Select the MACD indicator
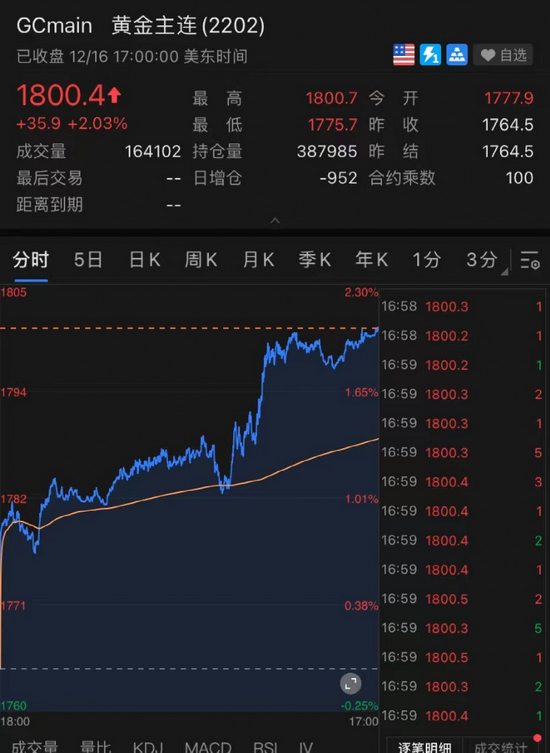The image size is (550, 753). point(208,747)
